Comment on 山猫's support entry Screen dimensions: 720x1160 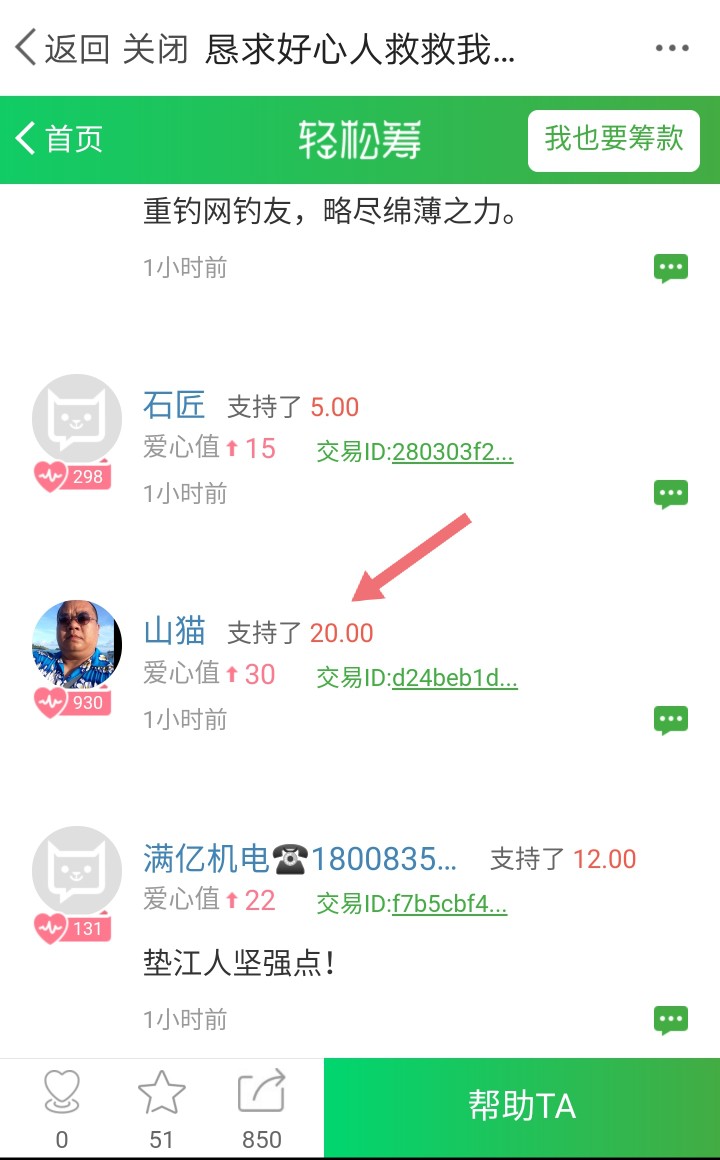point(670,720)
